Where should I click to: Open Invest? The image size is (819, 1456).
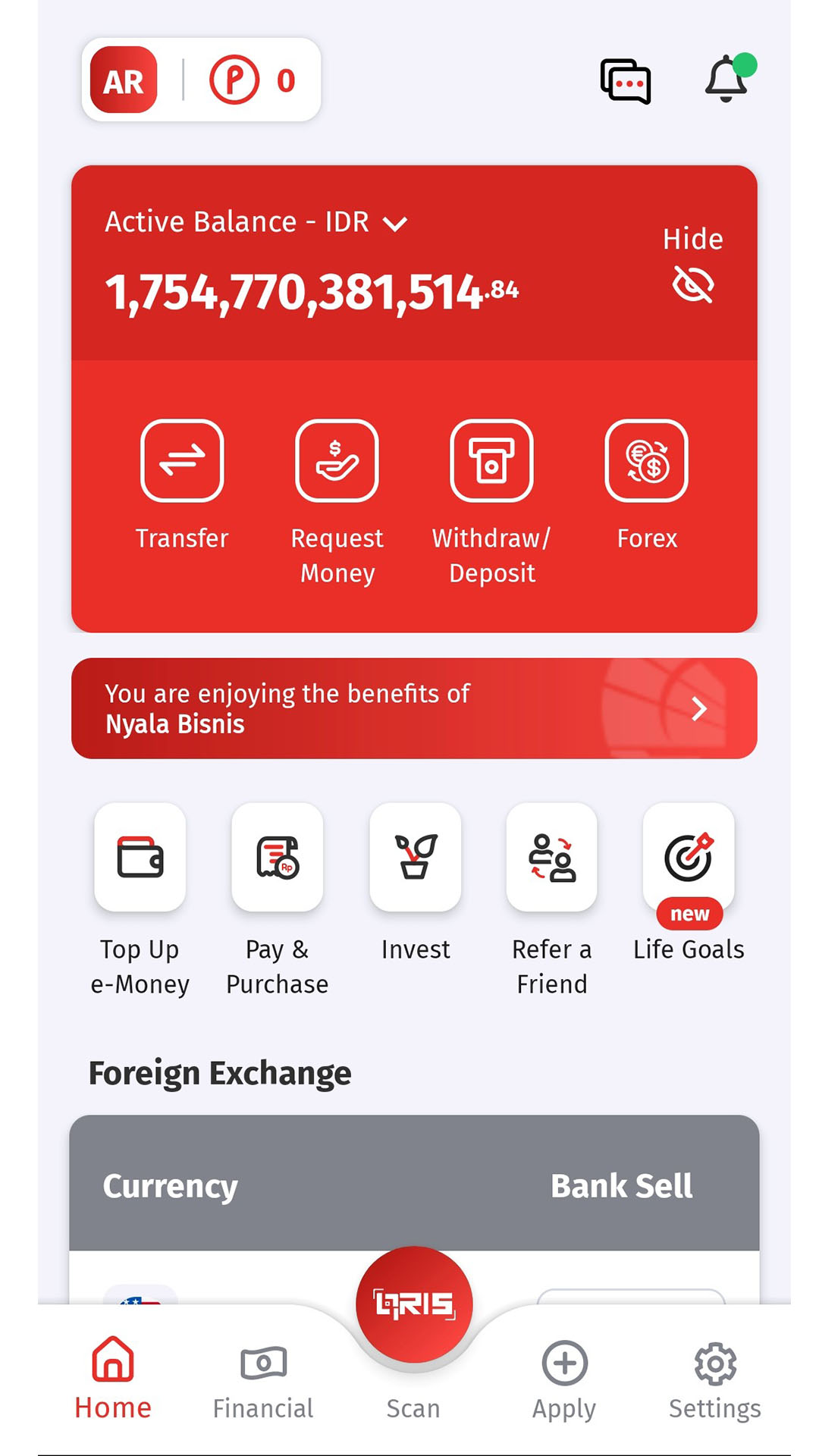(x=416, y=858)
